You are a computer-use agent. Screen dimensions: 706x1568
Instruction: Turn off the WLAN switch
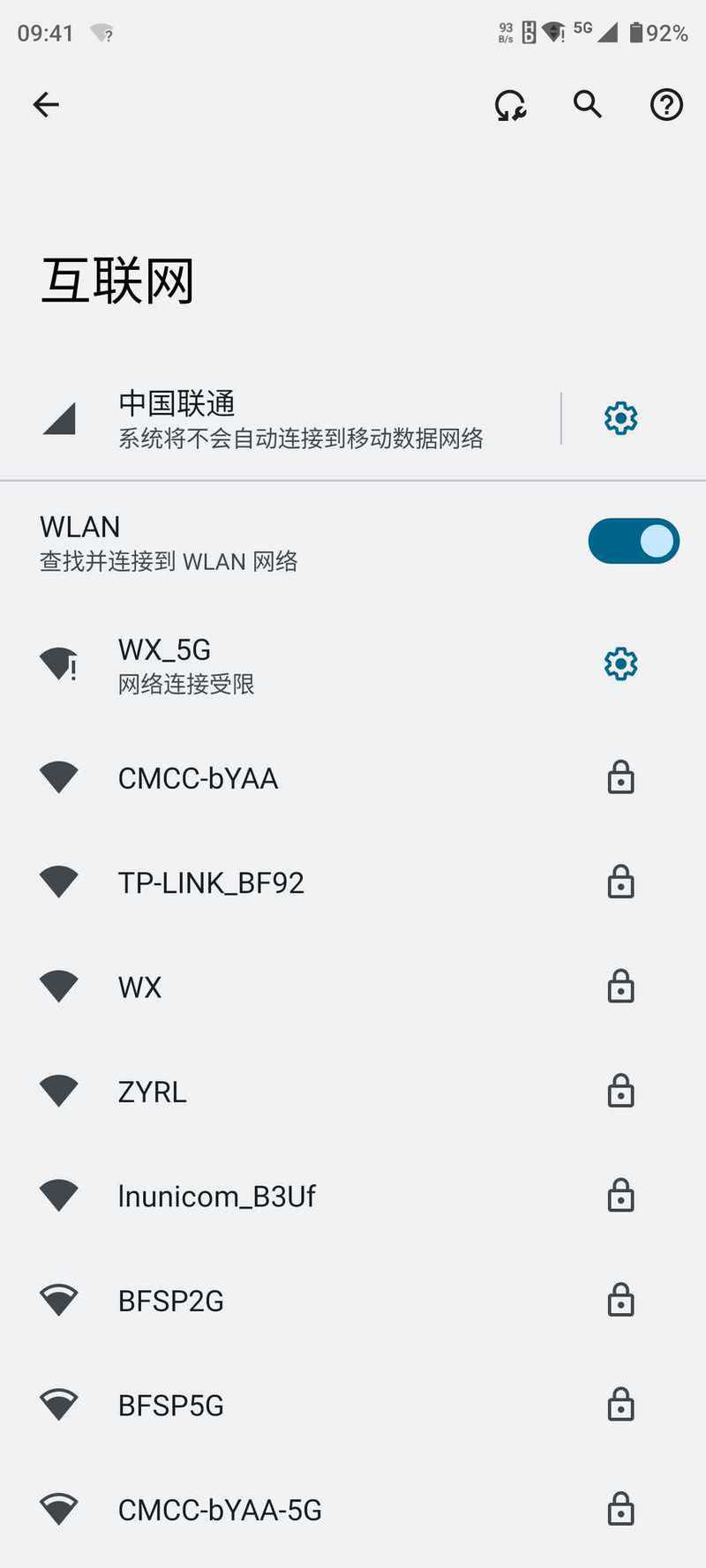[x=634, y=541]
